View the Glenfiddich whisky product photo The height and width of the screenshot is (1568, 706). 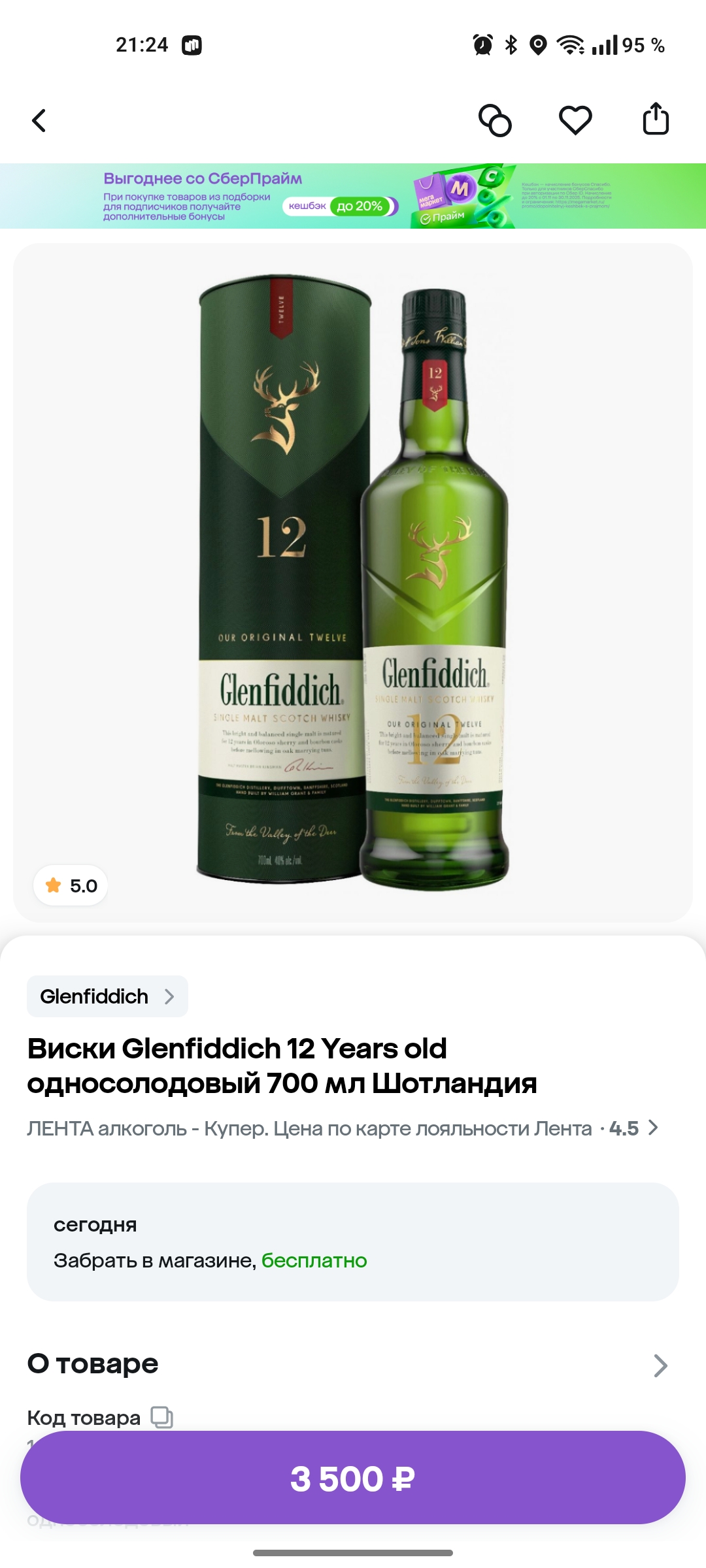353,581
